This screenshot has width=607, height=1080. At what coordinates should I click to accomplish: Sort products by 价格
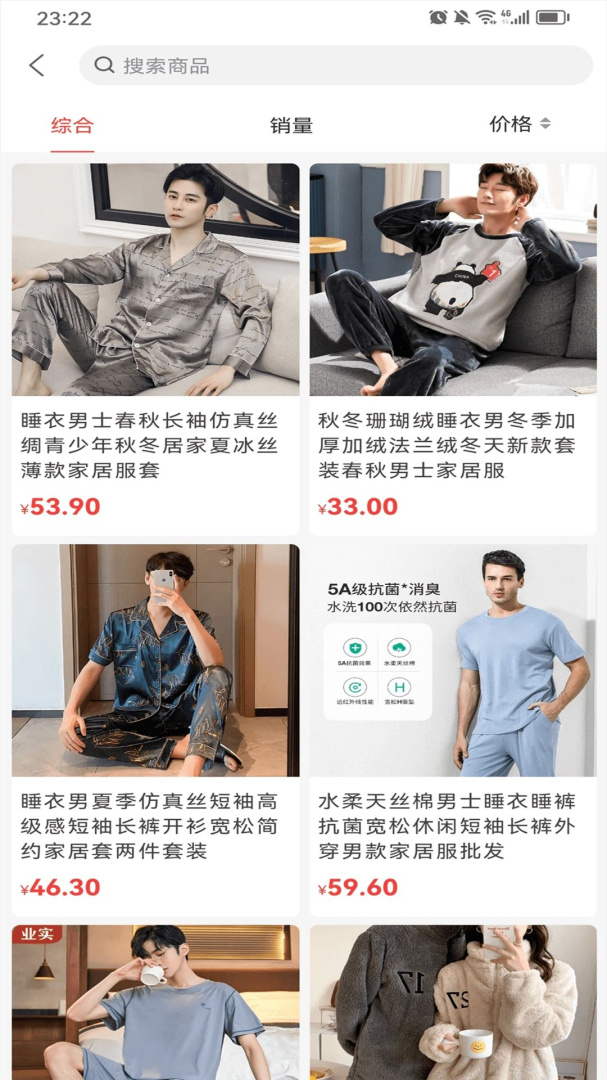[519, 124]
